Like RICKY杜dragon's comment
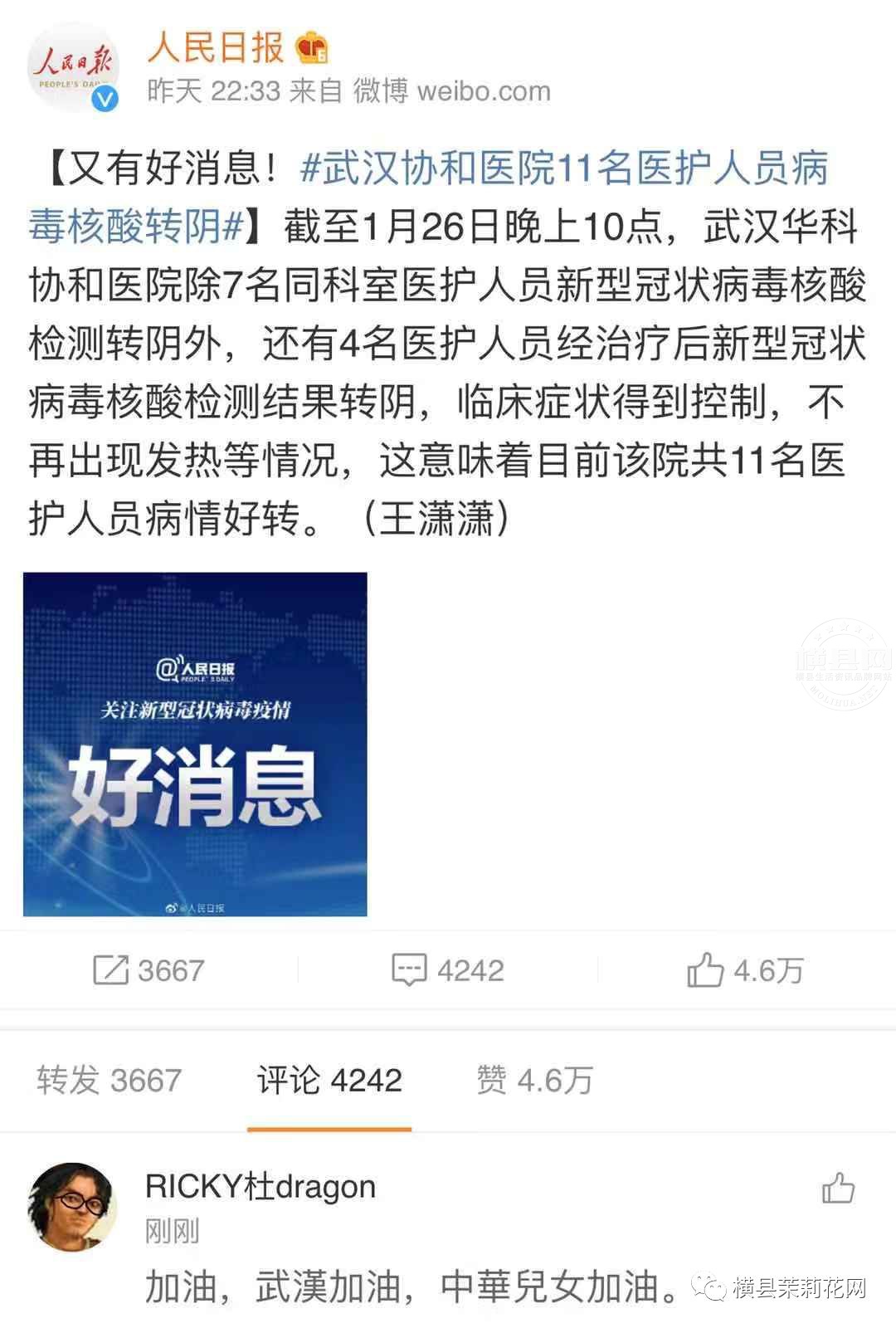This screenshot has height=1328, width=896. [x=838, y=1189]
